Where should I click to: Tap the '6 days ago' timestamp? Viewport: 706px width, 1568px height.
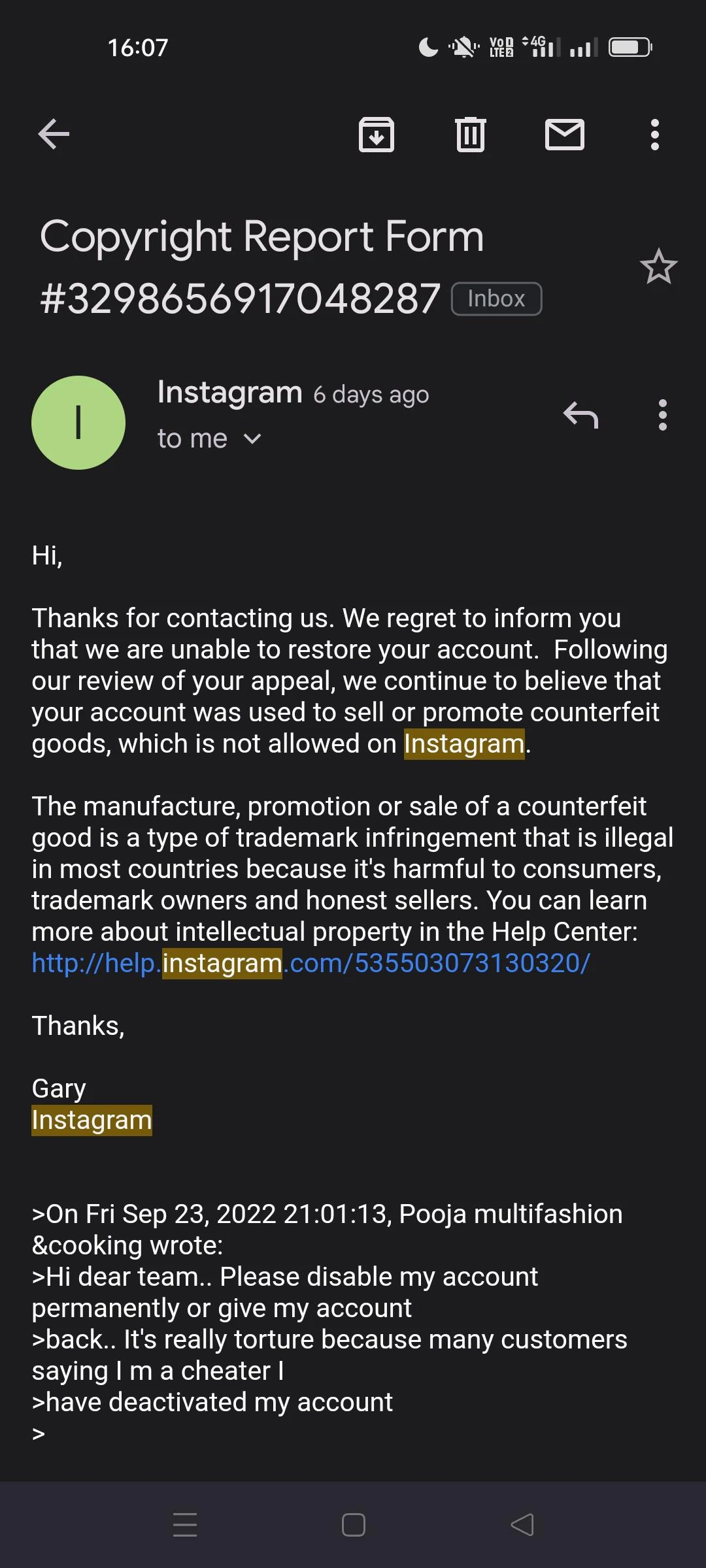(x=371, y=394)
